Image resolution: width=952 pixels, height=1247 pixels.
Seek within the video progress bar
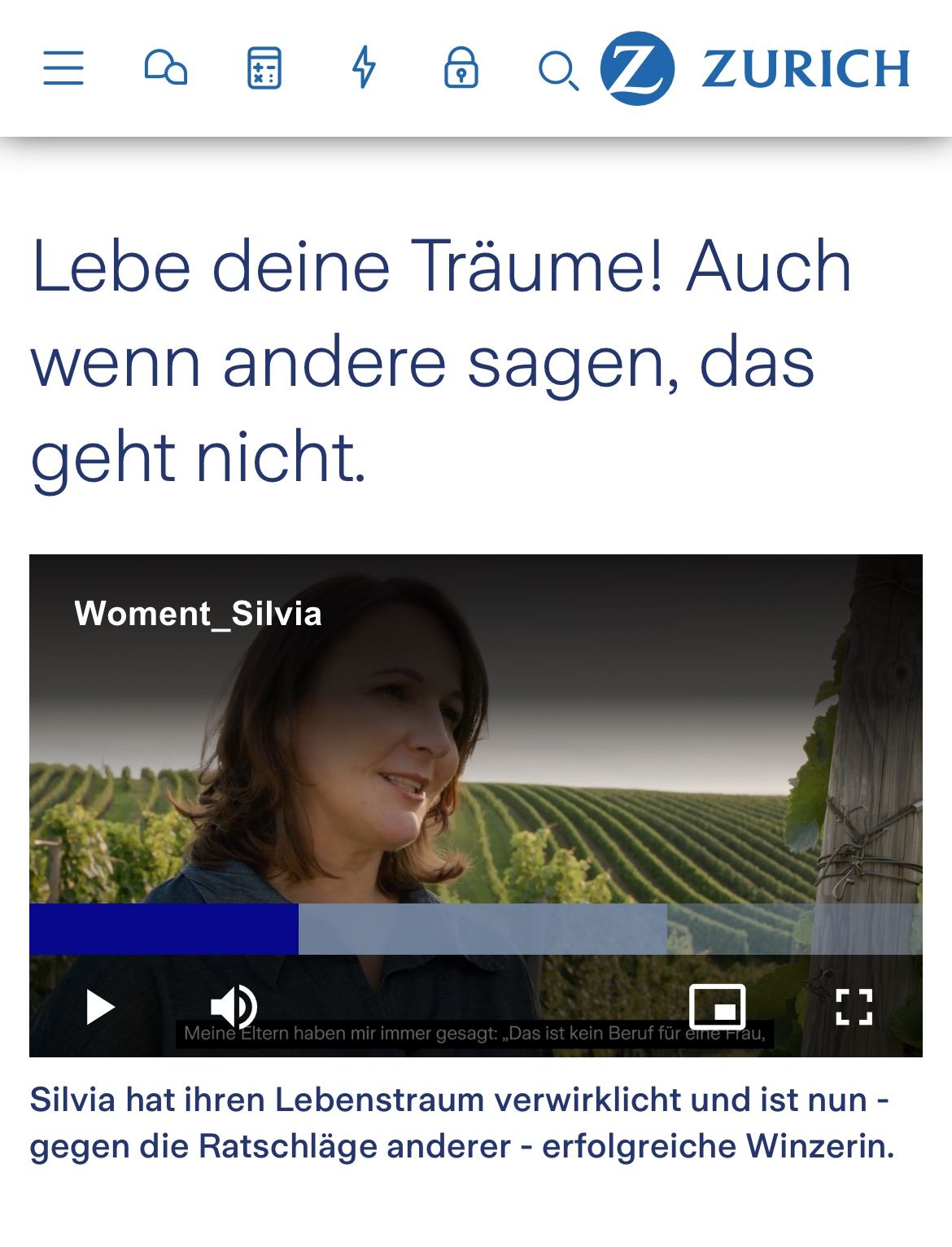tap(476, 929)
